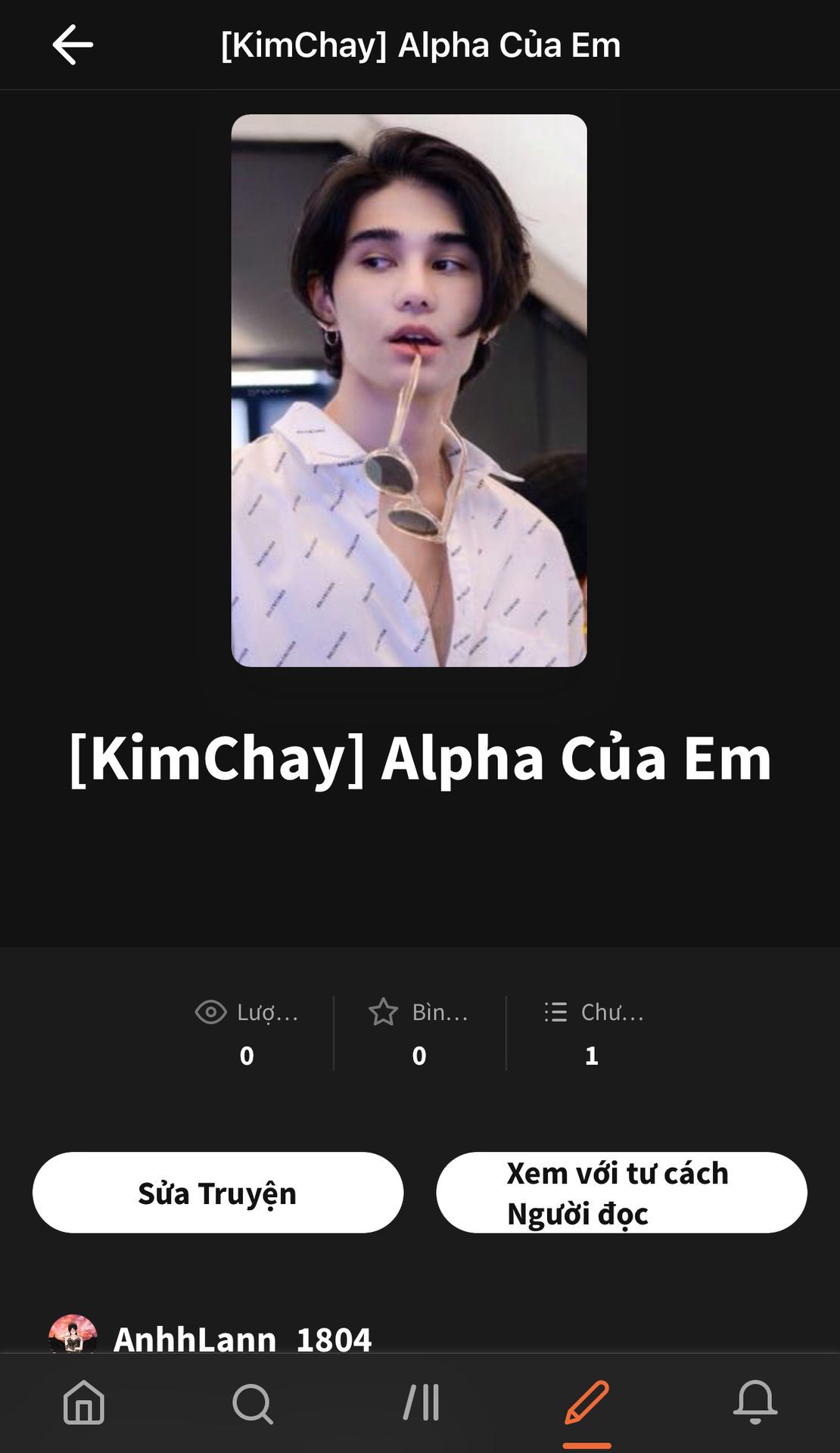Switch to the Library tab
840x1453 pixels.
pyautogui.click(x=421, y=1402)
